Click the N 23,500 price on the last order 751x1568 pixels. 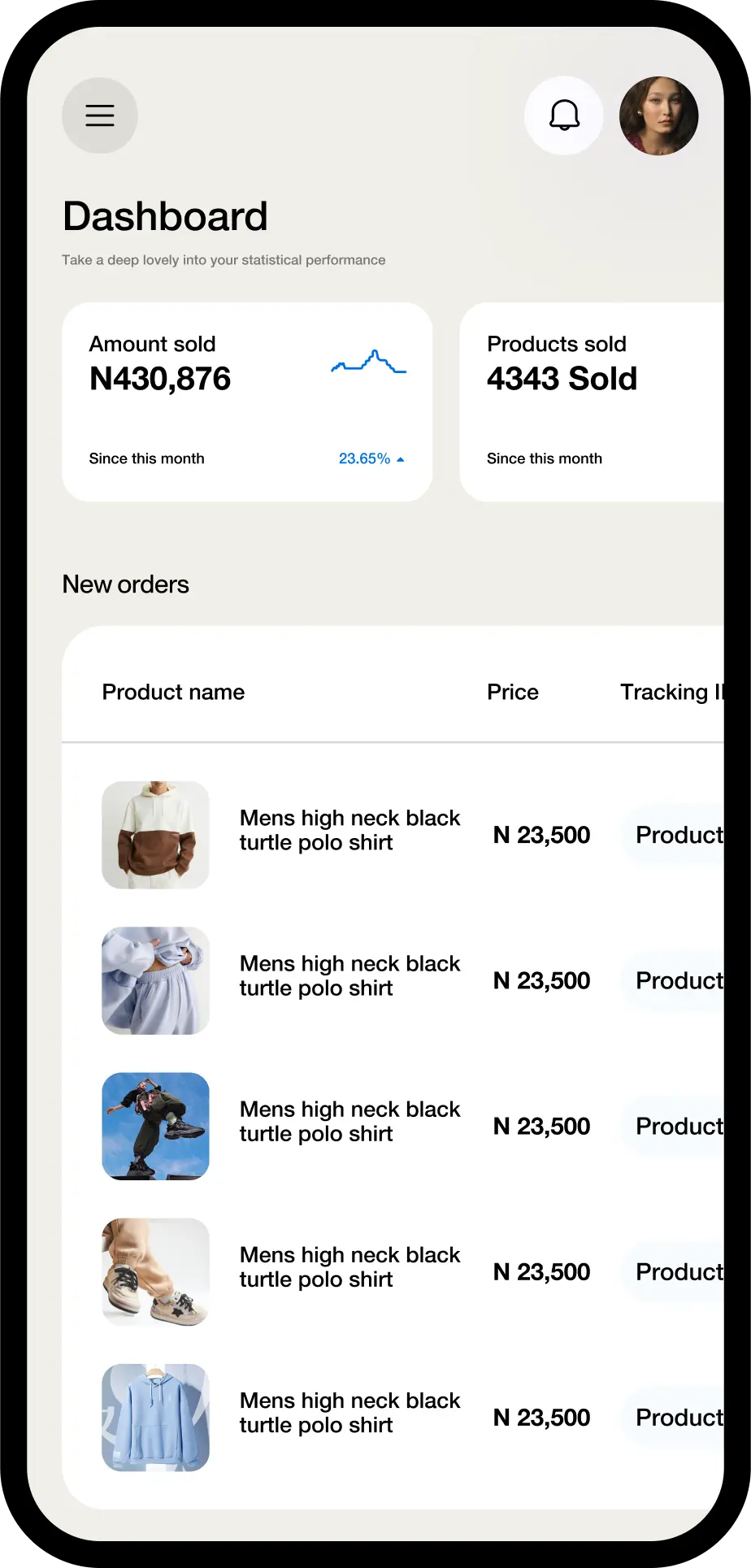pyautogui.click(x=541, y=1417)
